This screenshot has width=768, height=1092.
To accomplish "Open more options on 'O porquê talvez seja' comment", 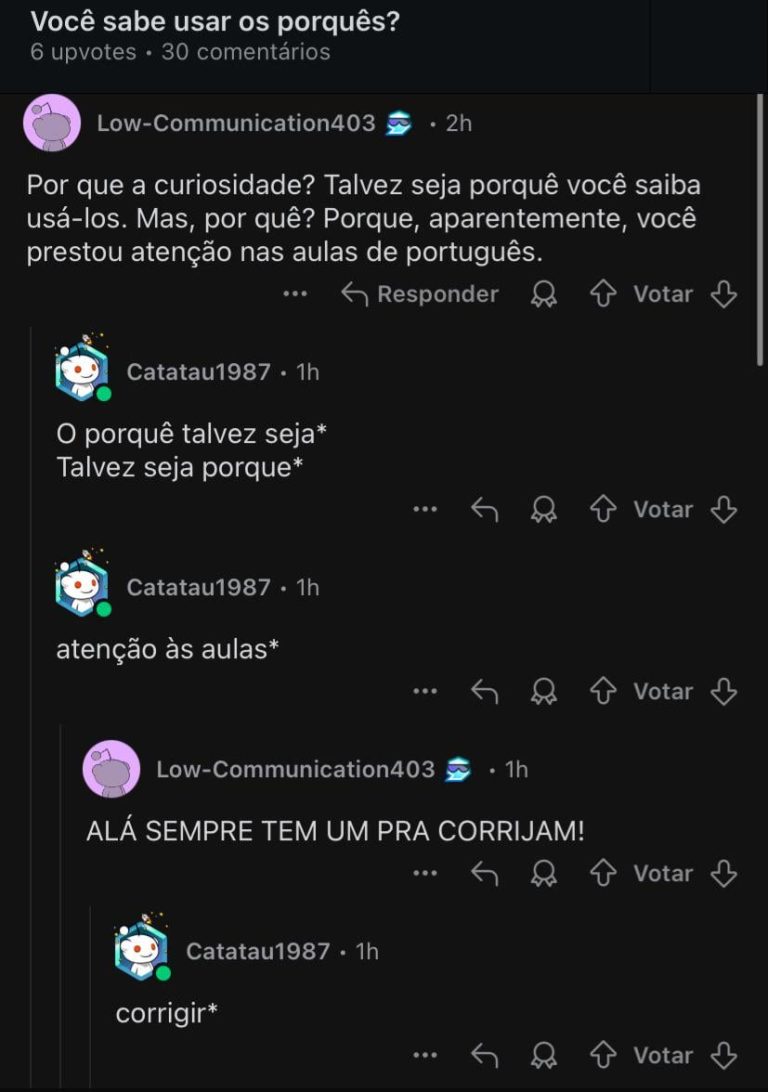I will pos(425,510).
